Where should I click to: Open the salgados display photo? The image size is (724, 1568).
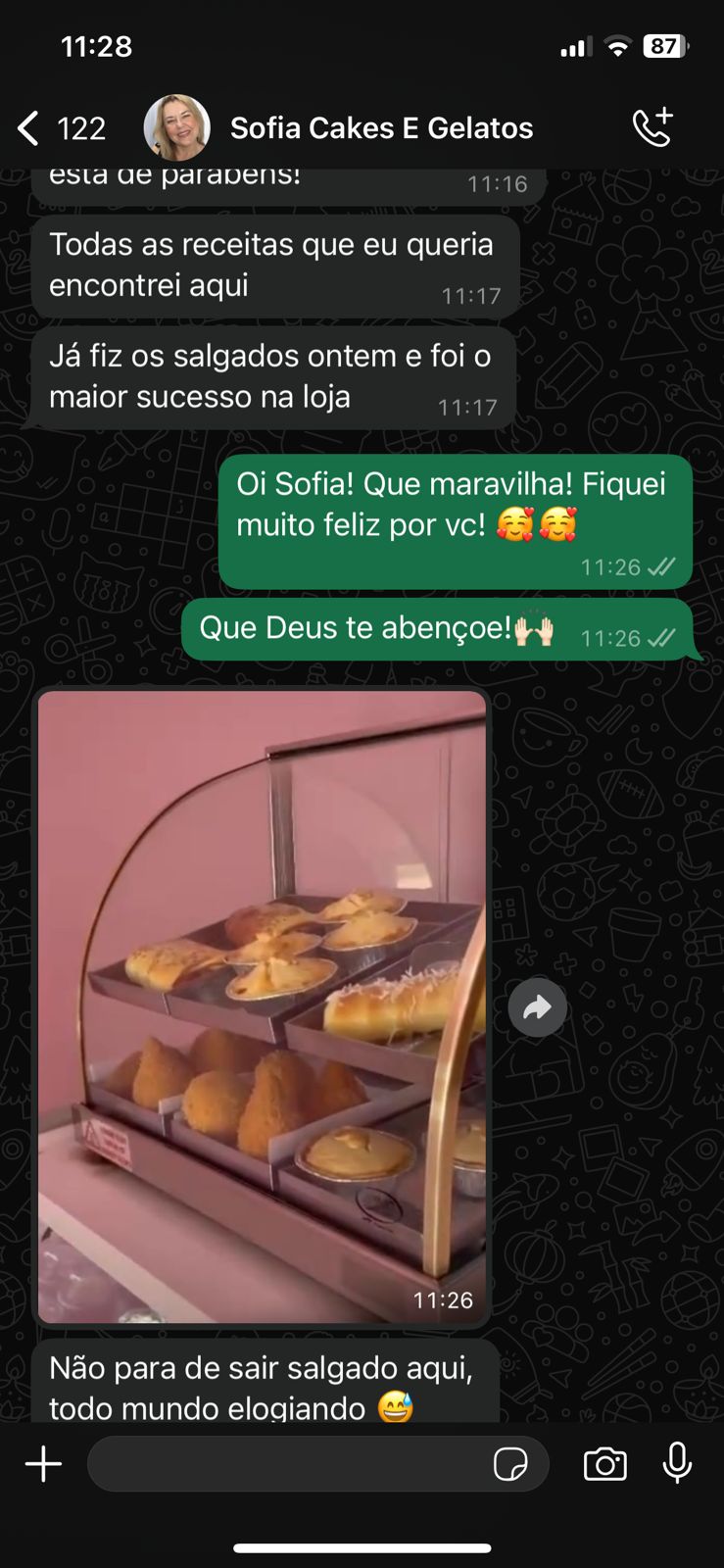(262, 1006)
